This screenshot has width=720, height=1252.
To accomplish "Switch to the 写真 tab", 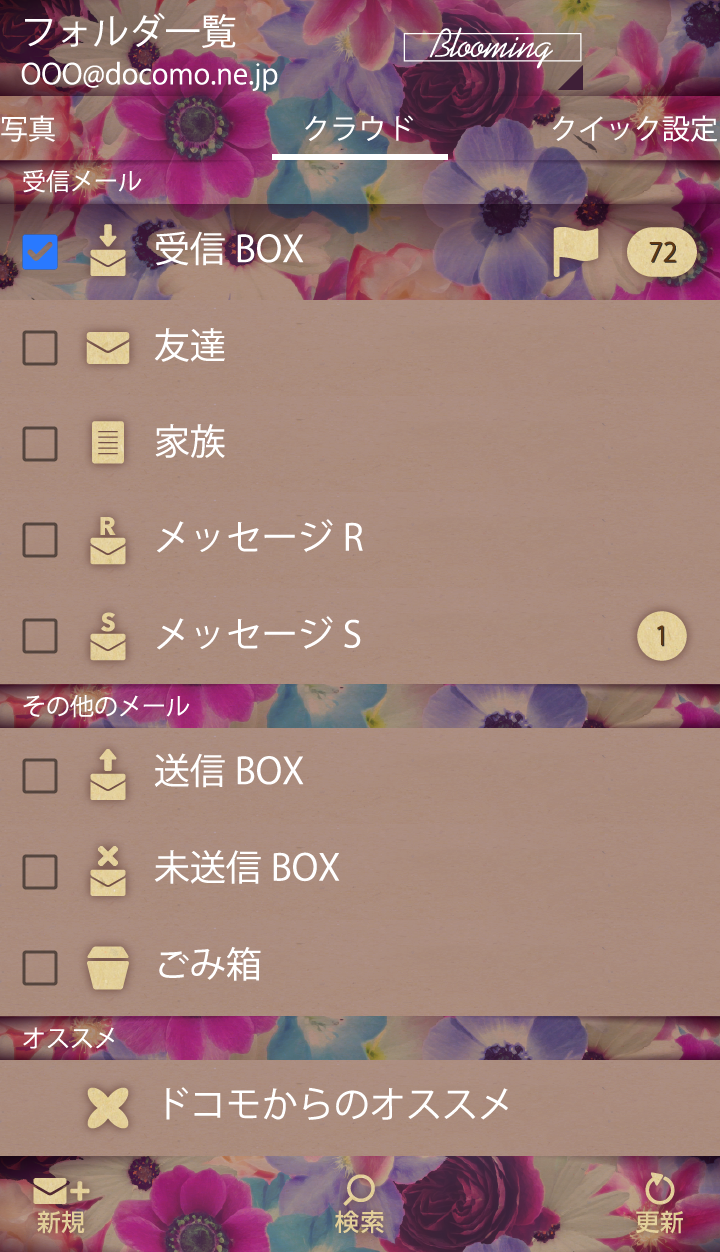I will tap(28, 129).
